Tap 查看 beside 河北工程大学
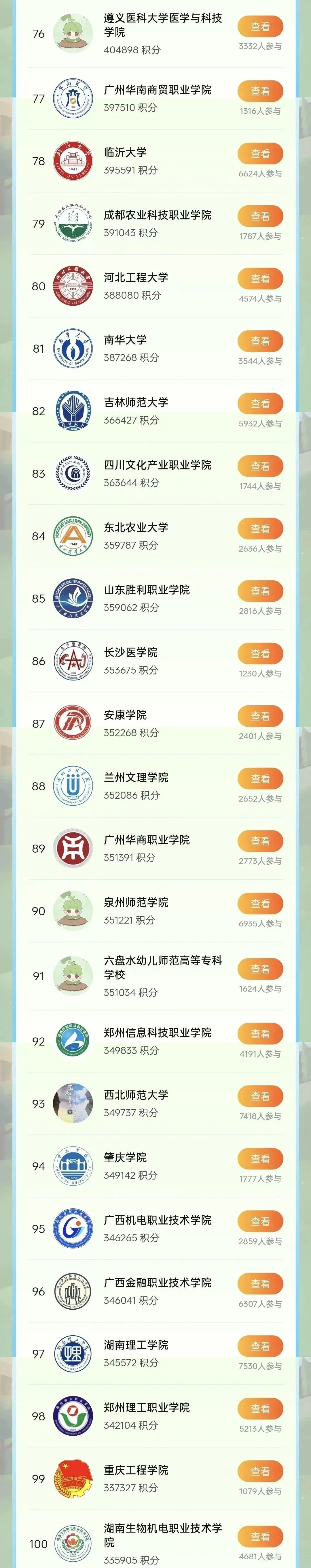311x1568 pixels. 260,279
